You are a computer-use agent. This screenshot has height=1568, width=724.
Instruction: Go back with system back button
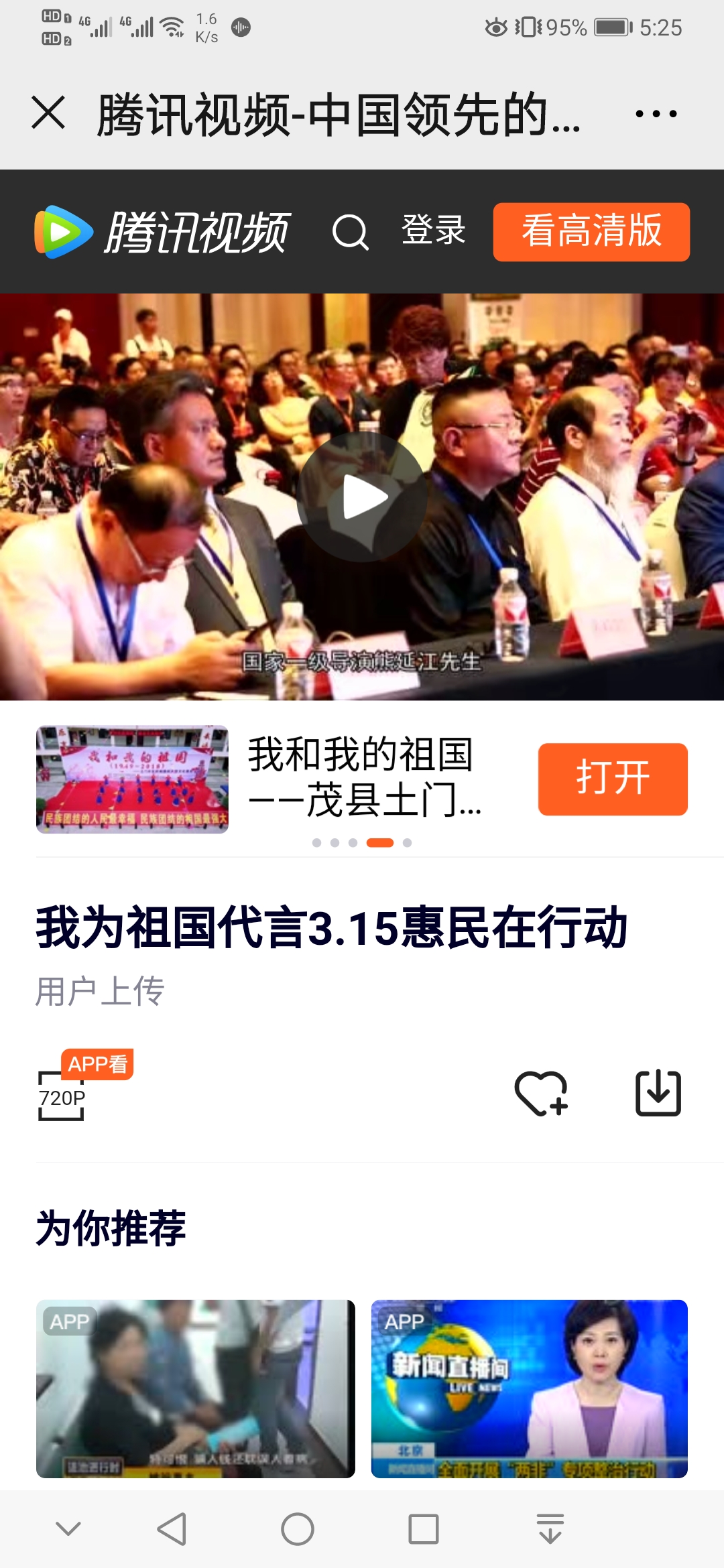pyautogui.click(x=172, y=1529)
